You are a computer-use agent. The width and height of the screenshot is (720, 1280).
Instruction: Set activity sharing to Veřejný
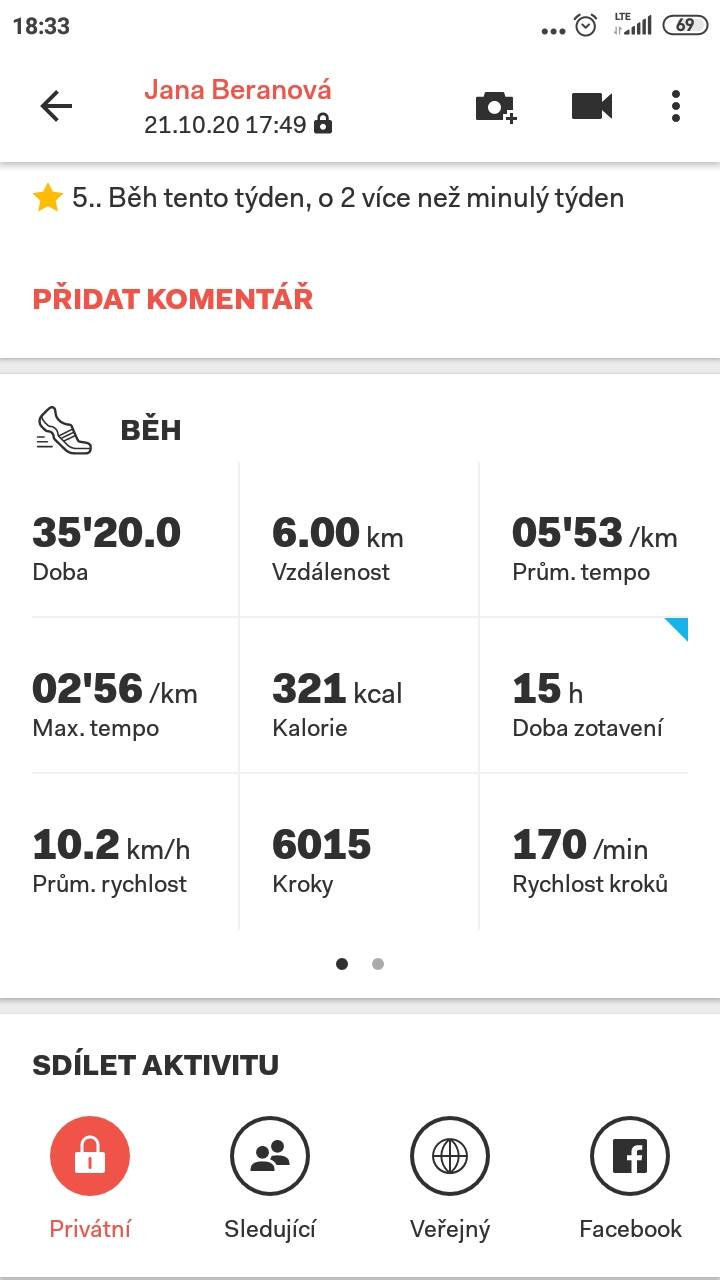click(450, 1156)
